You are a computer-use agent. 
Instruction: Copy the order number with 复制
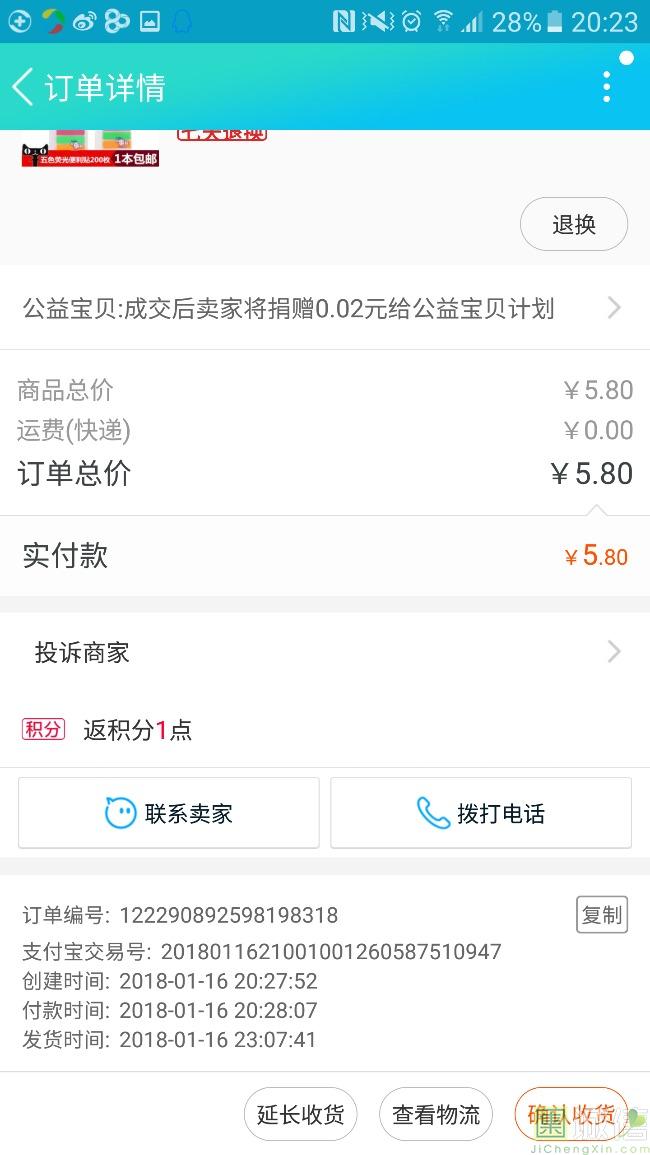601,914
